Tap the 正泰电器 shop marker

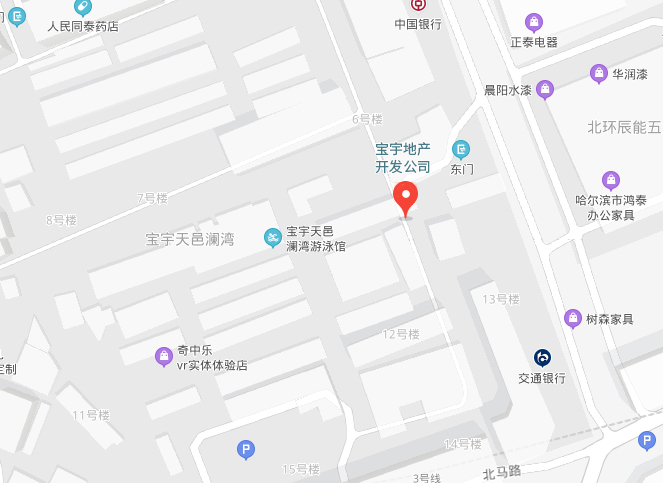(534, 22)
